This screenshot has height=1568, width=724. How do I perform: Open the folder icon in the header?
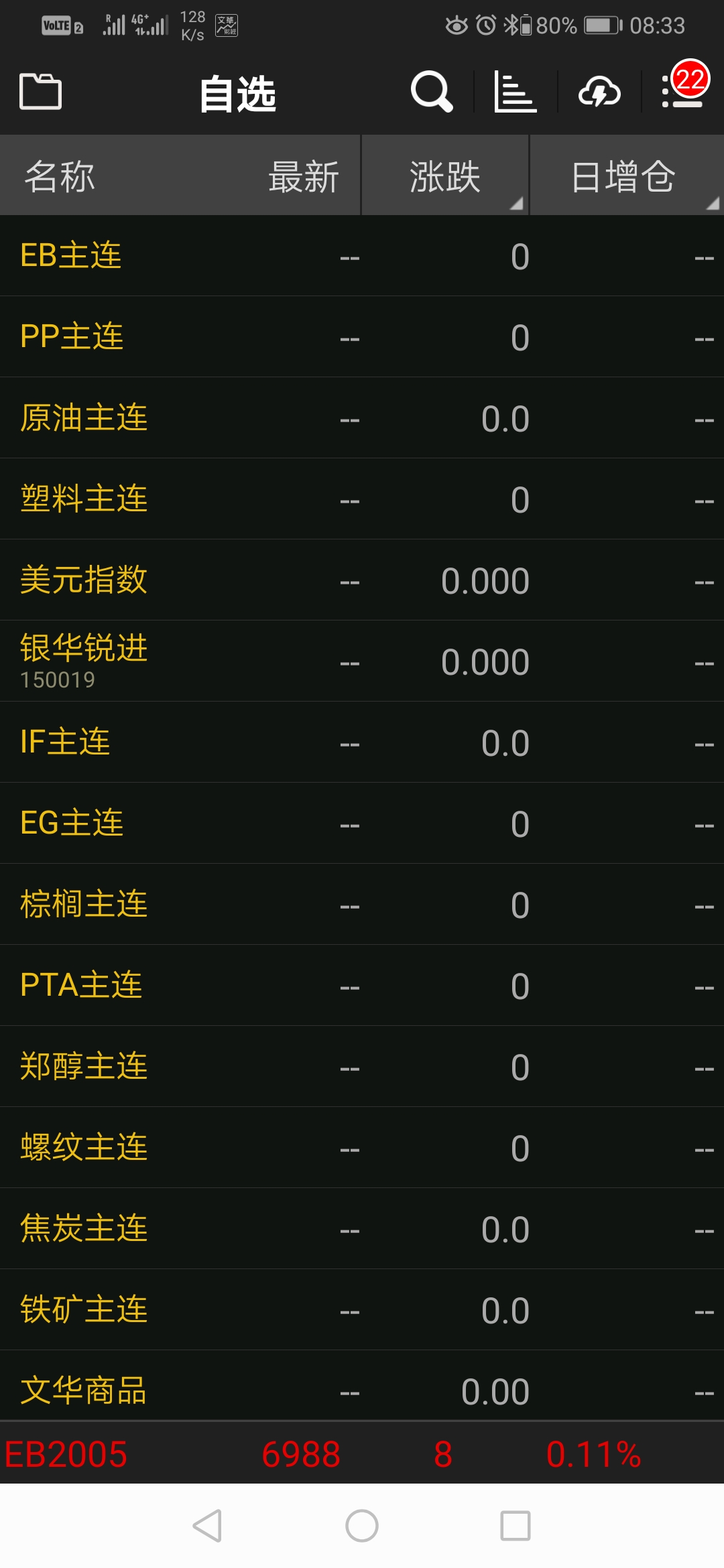coord(41,91)
